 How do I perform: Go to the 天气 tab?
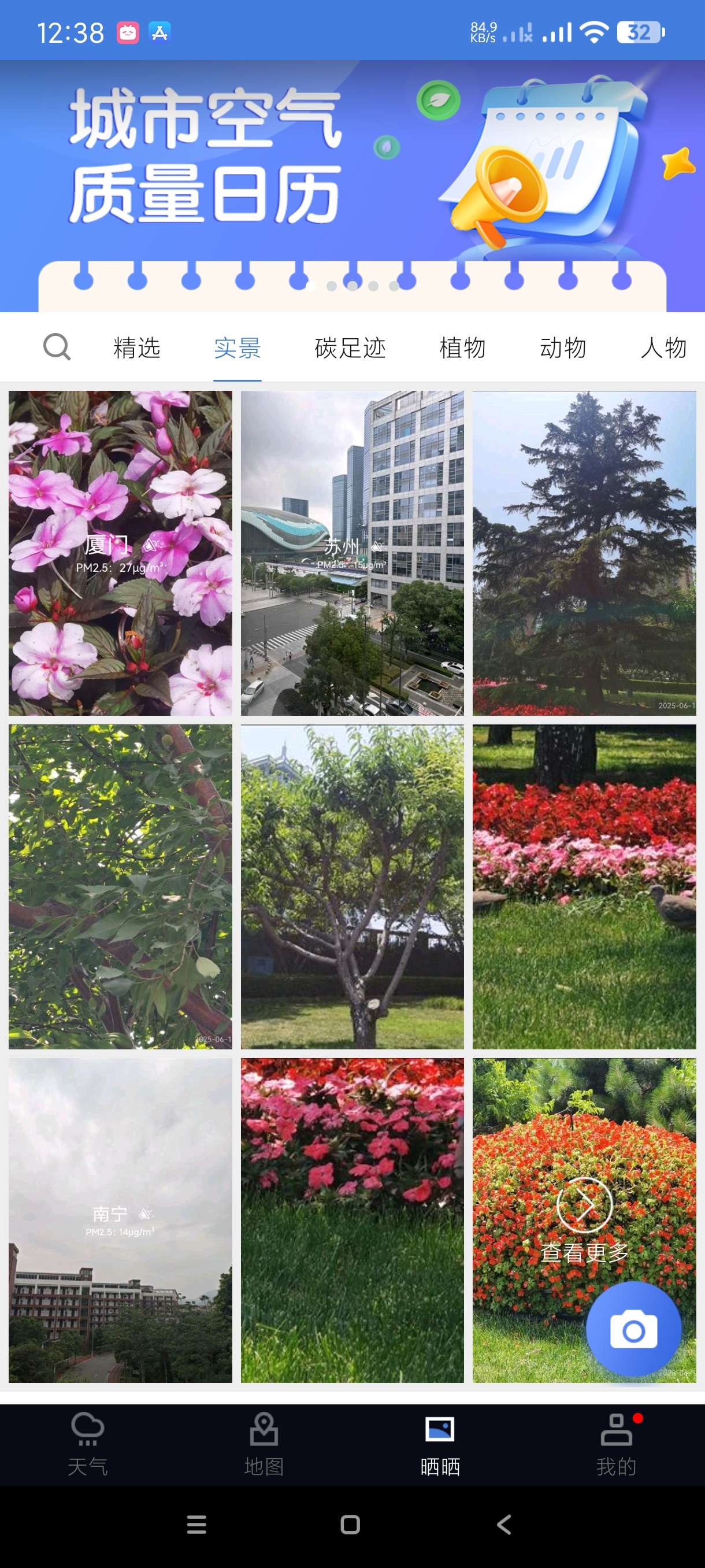[88, 1444]
